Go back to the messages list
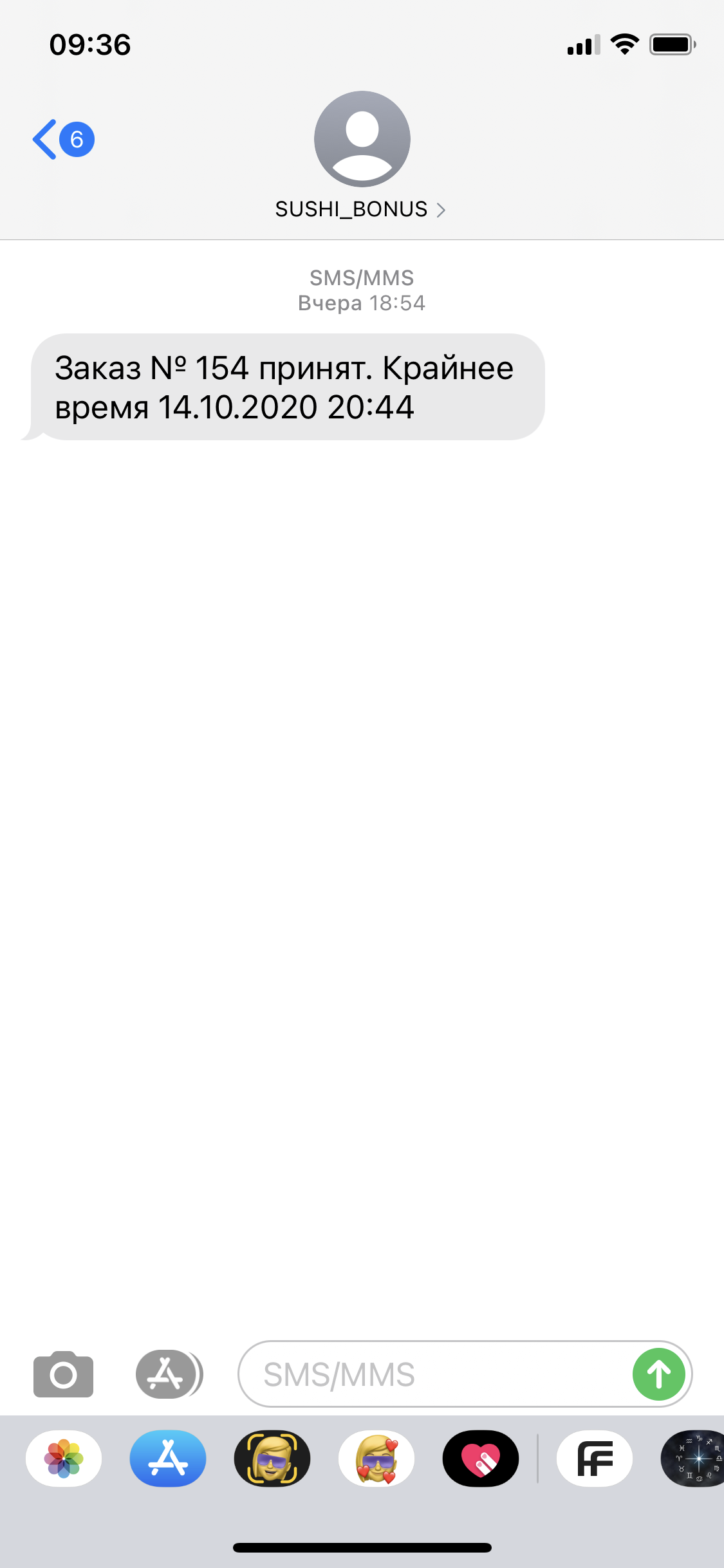 [x=62, y=139]
